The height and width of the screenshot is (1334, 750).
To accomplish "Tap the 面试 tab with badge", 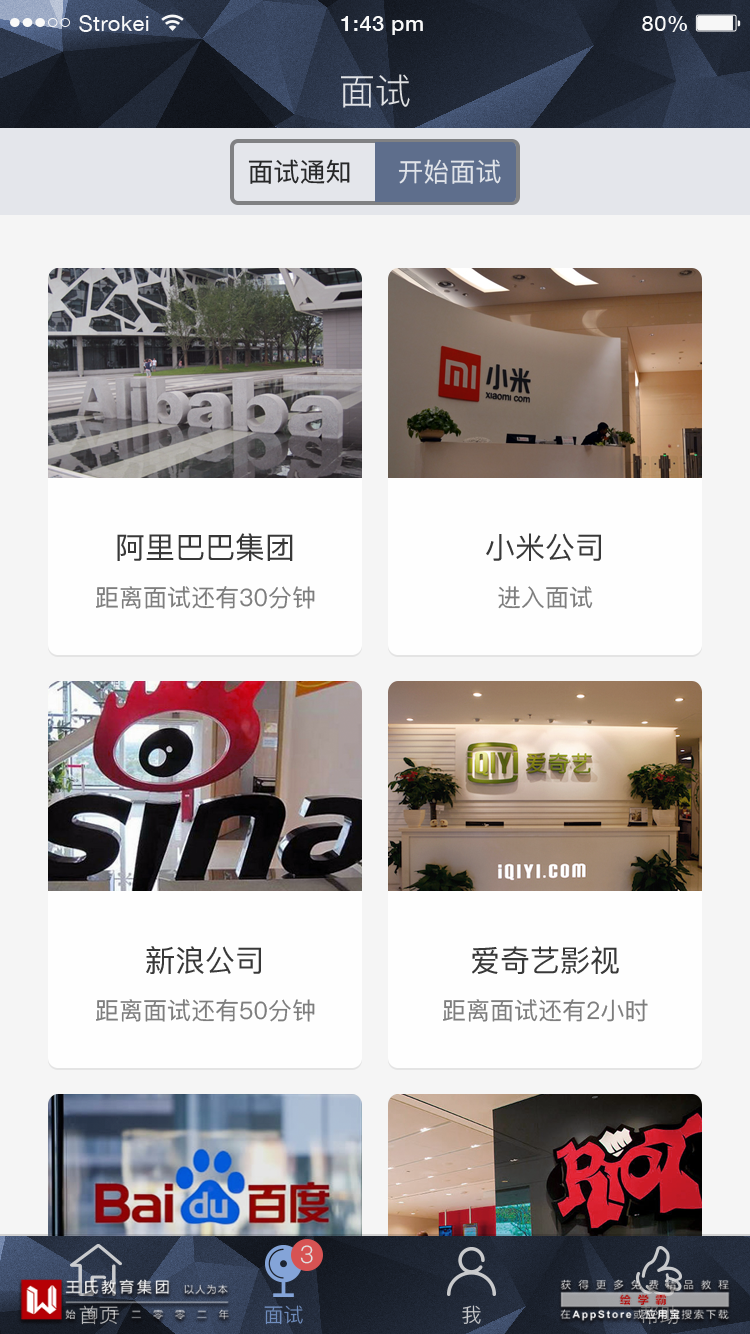I will [284, 1286].
